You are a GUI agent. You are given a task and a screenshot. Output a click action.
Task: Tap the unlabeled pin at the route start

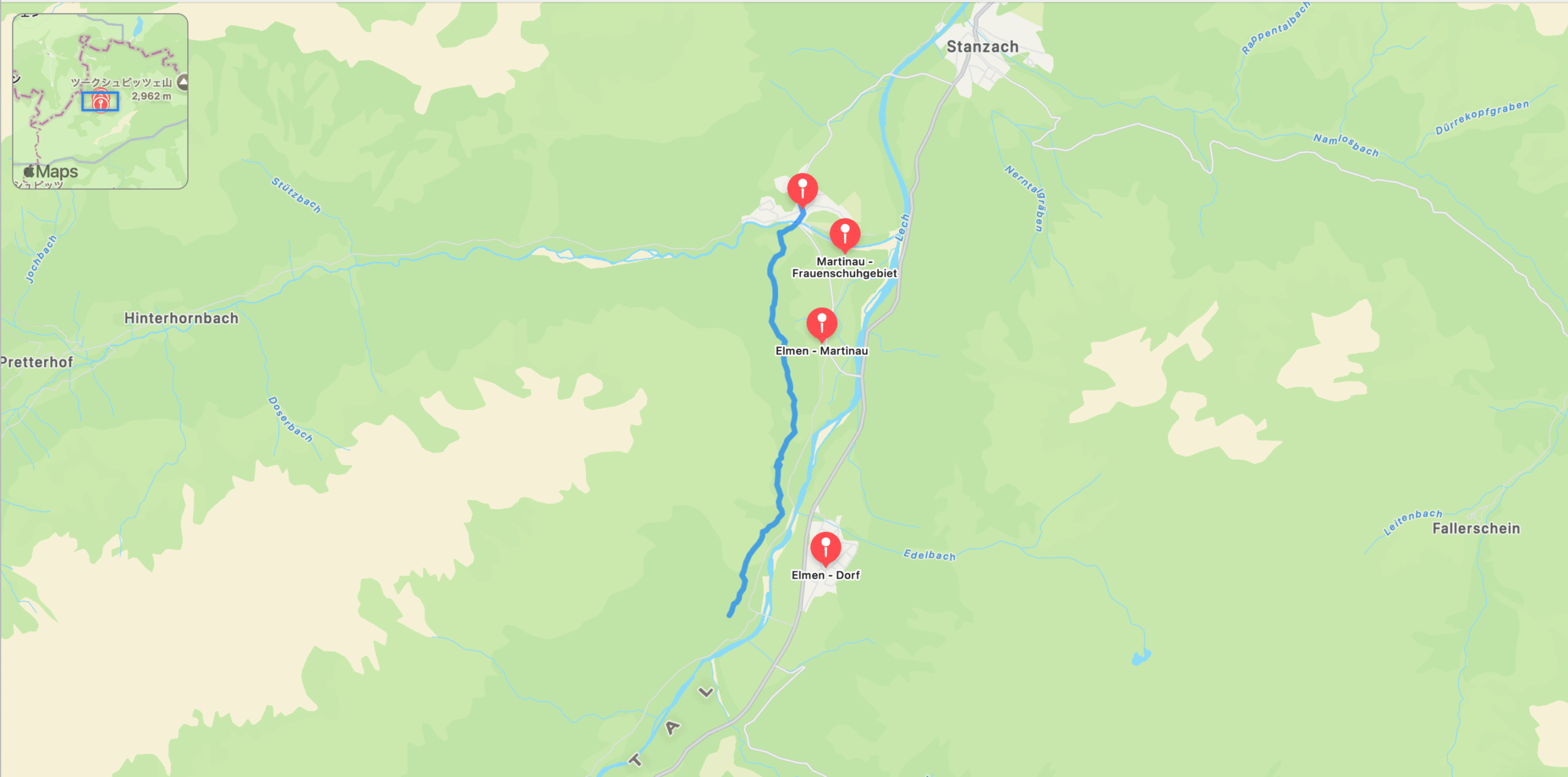pos(802,189)
